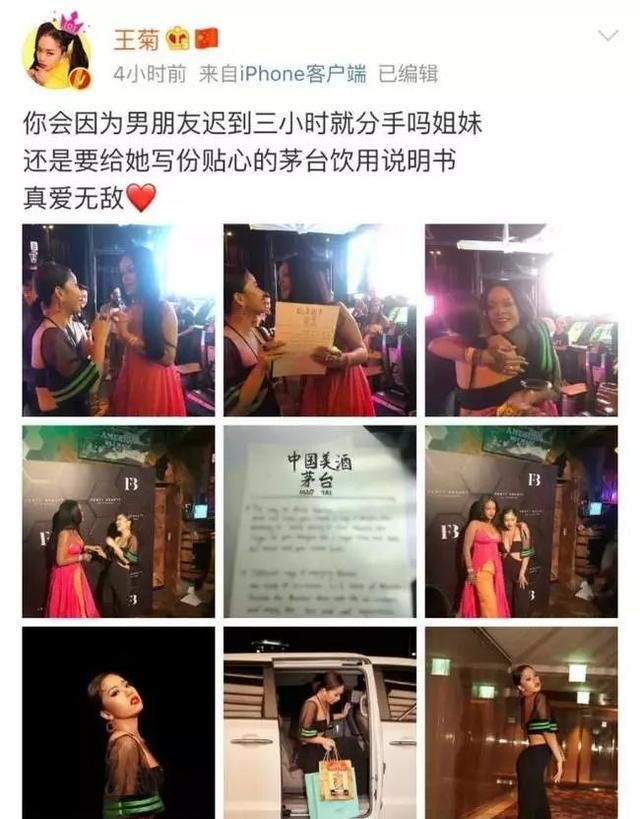Viewport: 640px width, 819px height.
Task: Expand the post options chevron
Action: point(607,37)
